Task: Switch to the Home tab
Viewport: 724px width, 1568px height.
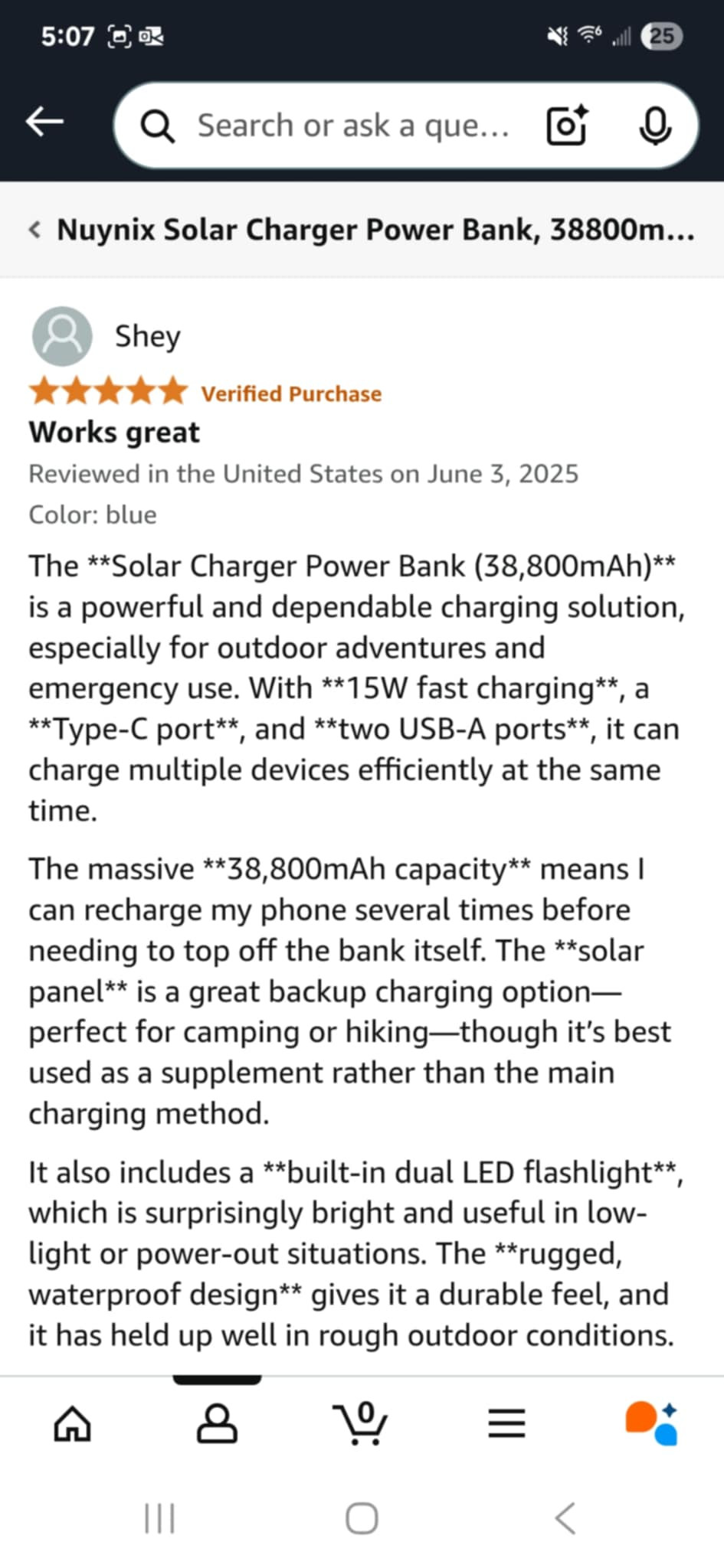Action: [x=73, y=1423]
